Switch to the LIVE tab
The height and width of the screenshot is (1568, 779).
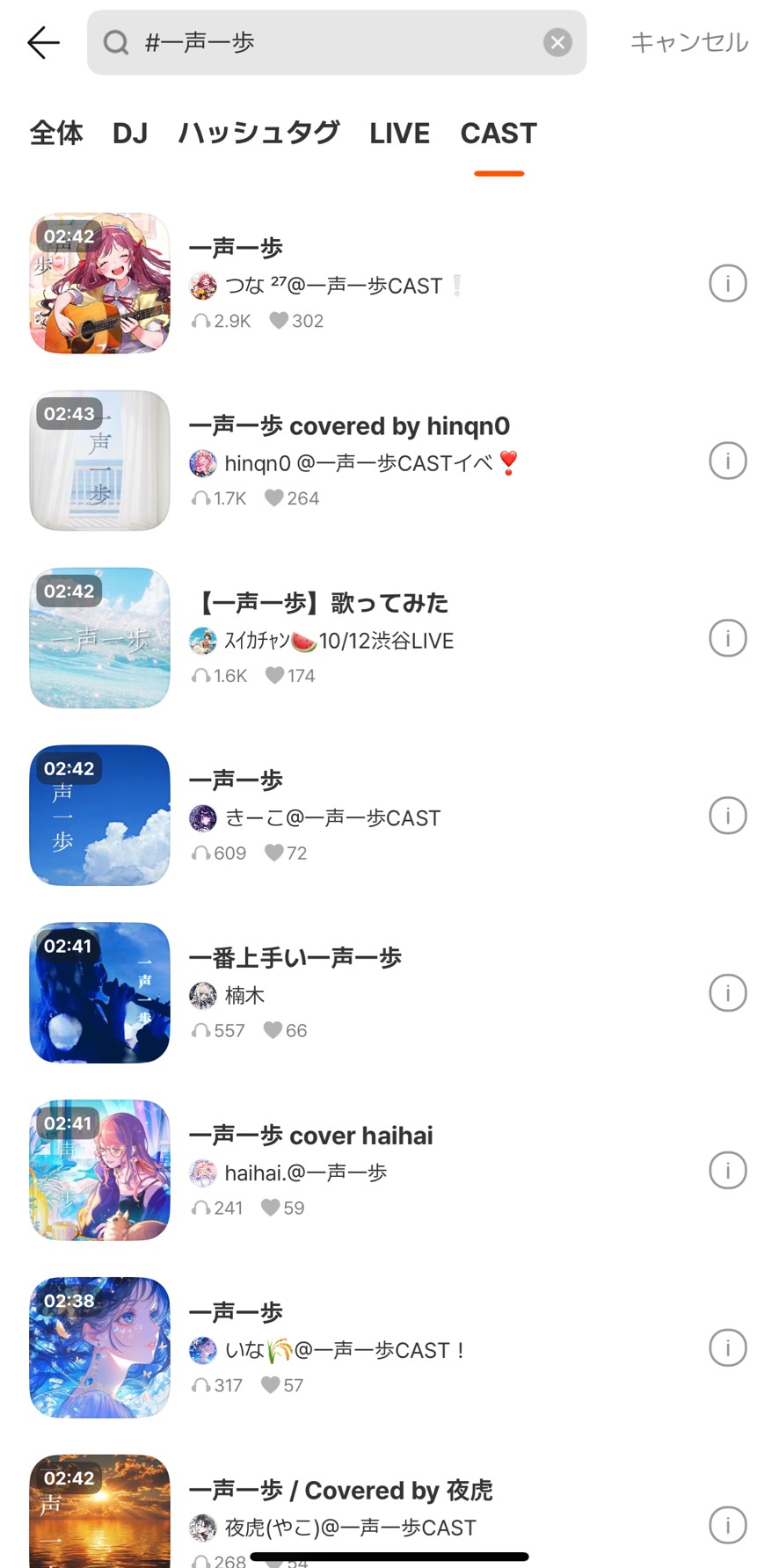click(399, 133)
